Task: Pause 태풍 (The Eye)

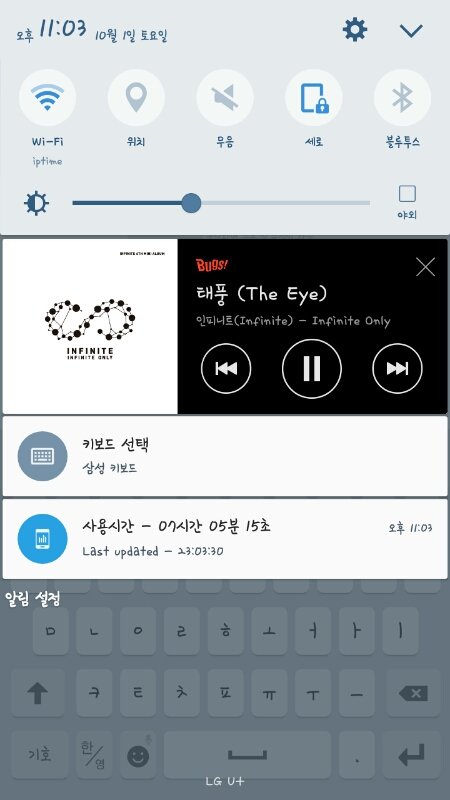Action: pos(312,368)
